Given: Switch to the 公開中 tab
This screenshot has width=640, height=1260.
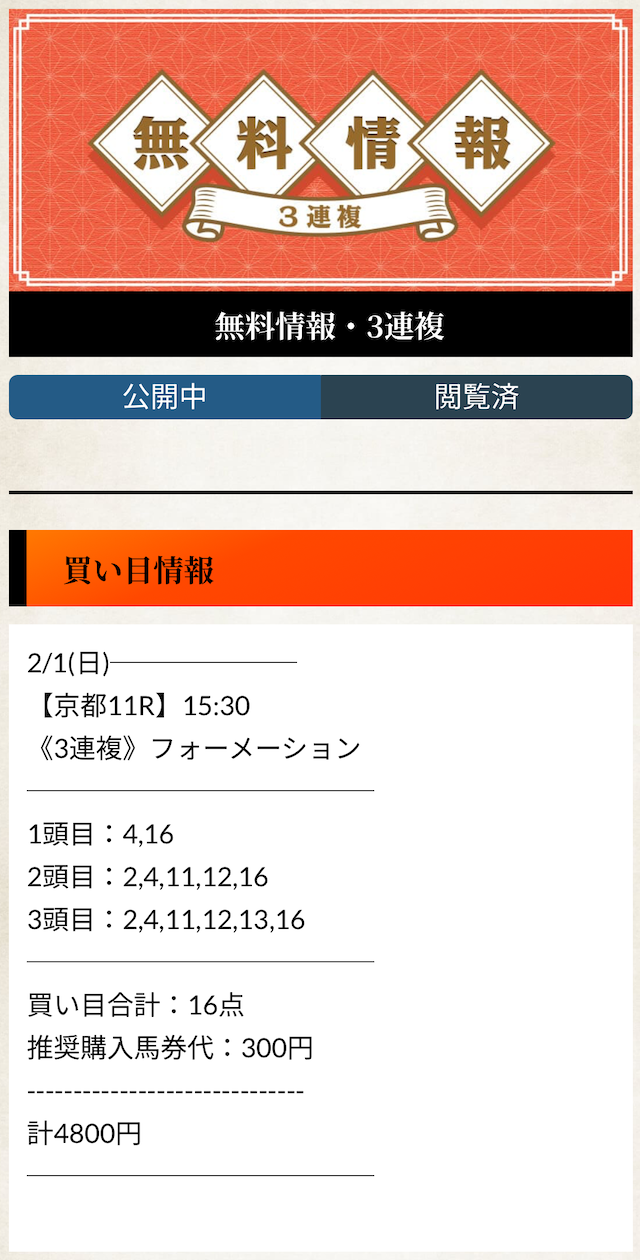Looking at the screenshot, I should (165, 397).
